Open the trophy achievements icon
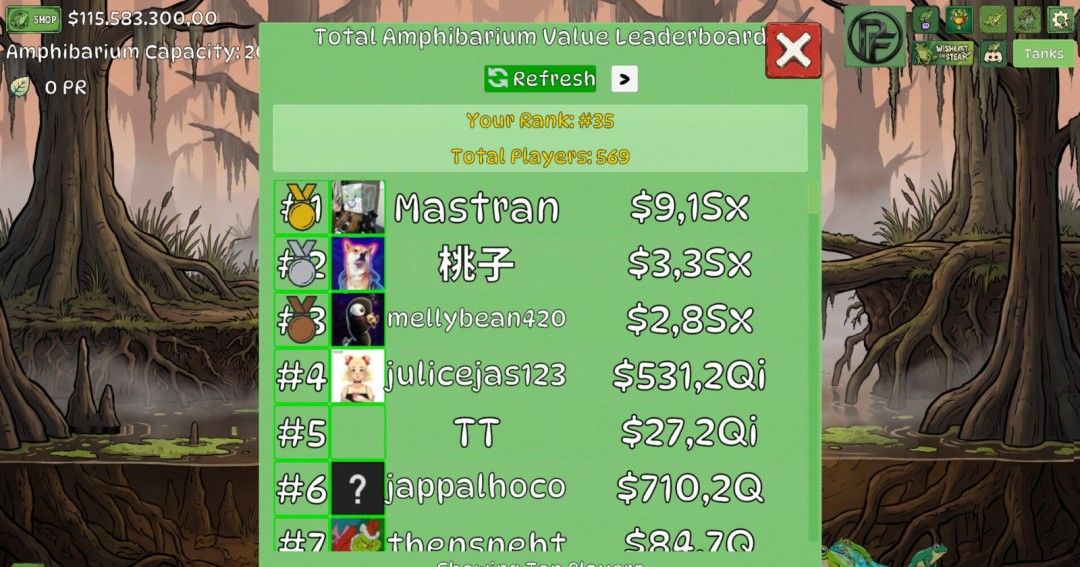 (x=960, y=19)
